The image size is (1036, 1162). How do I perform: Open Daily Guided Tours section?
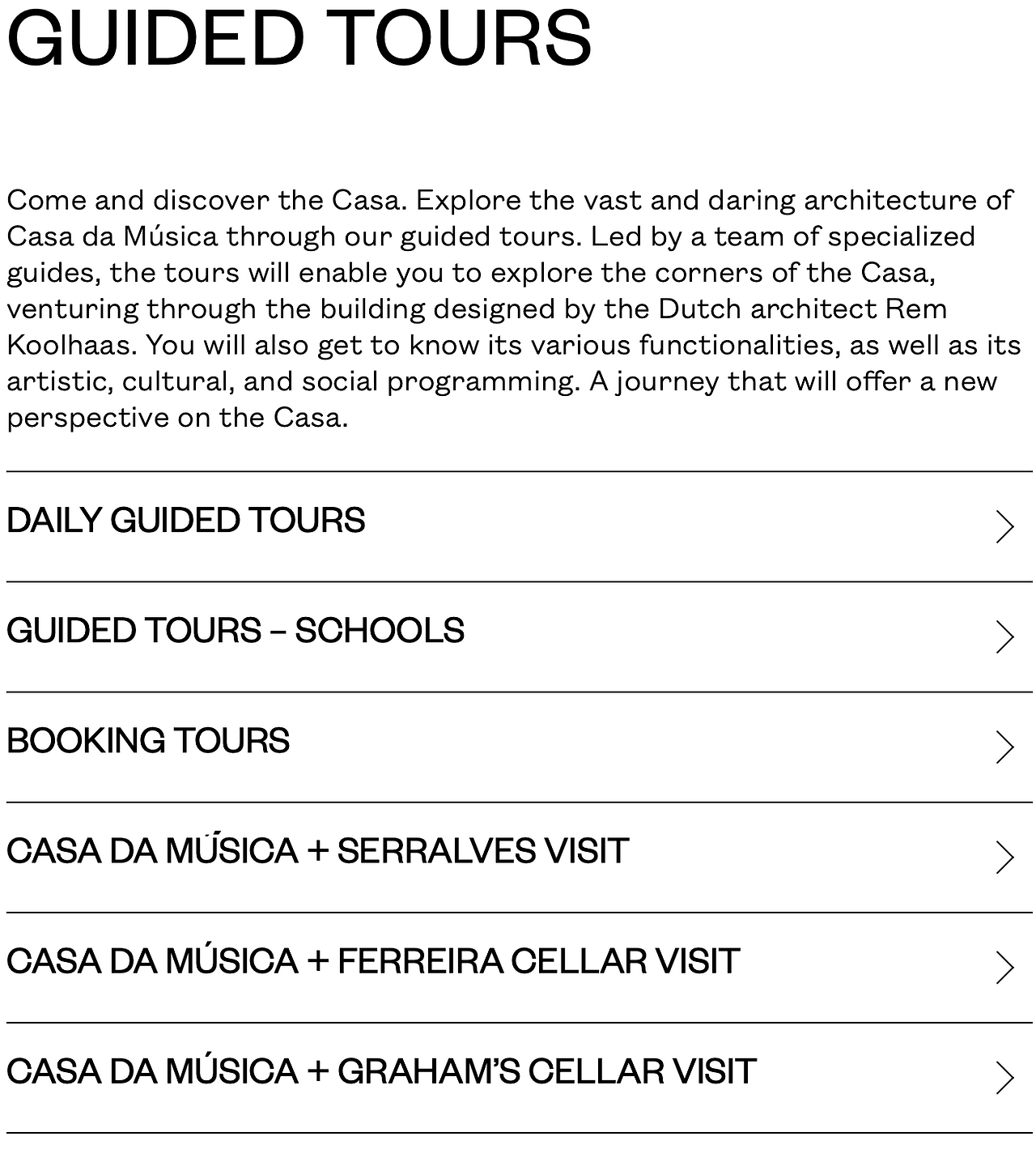[519, 526]
